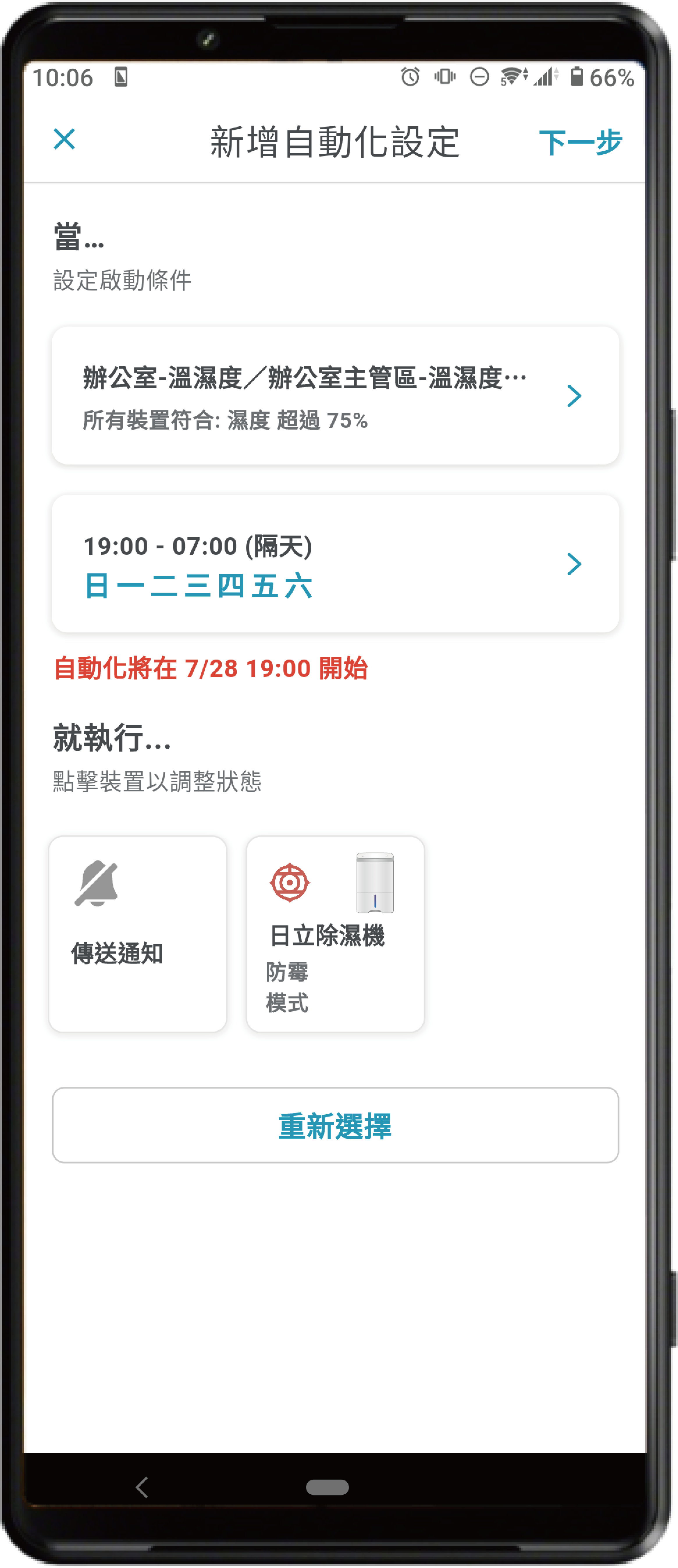Screen dimensions: 678x1568
Task: Tap the system home pill
Action: [327, 1487]
